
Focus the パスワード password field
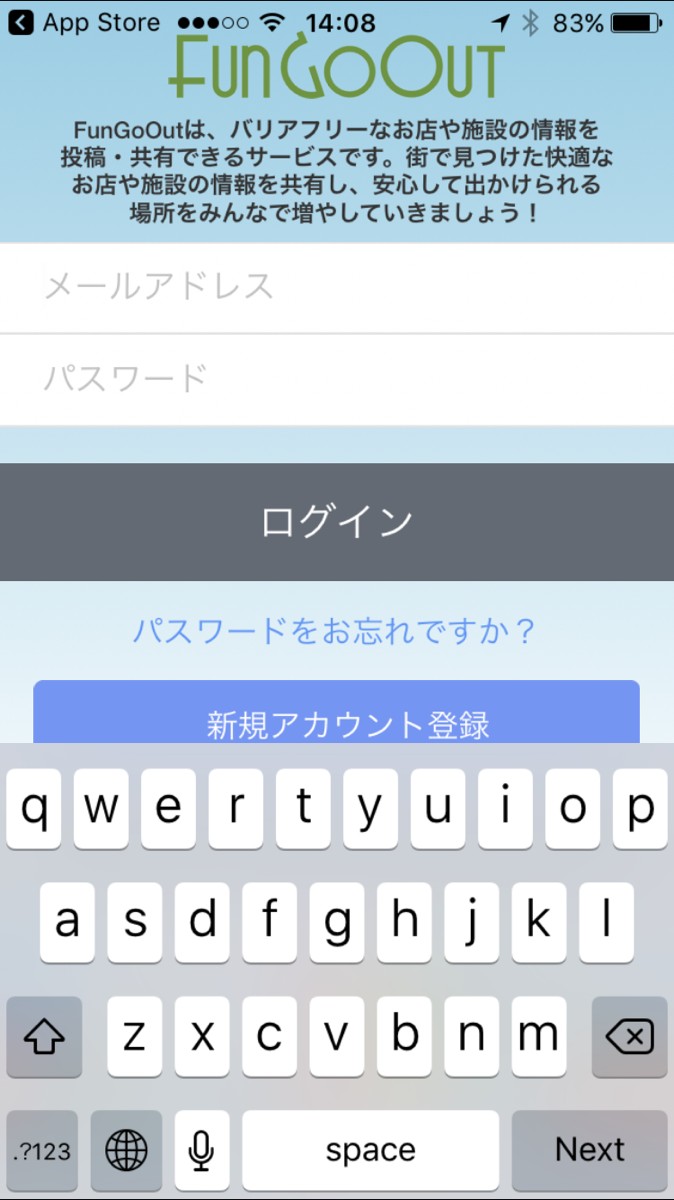337,379
